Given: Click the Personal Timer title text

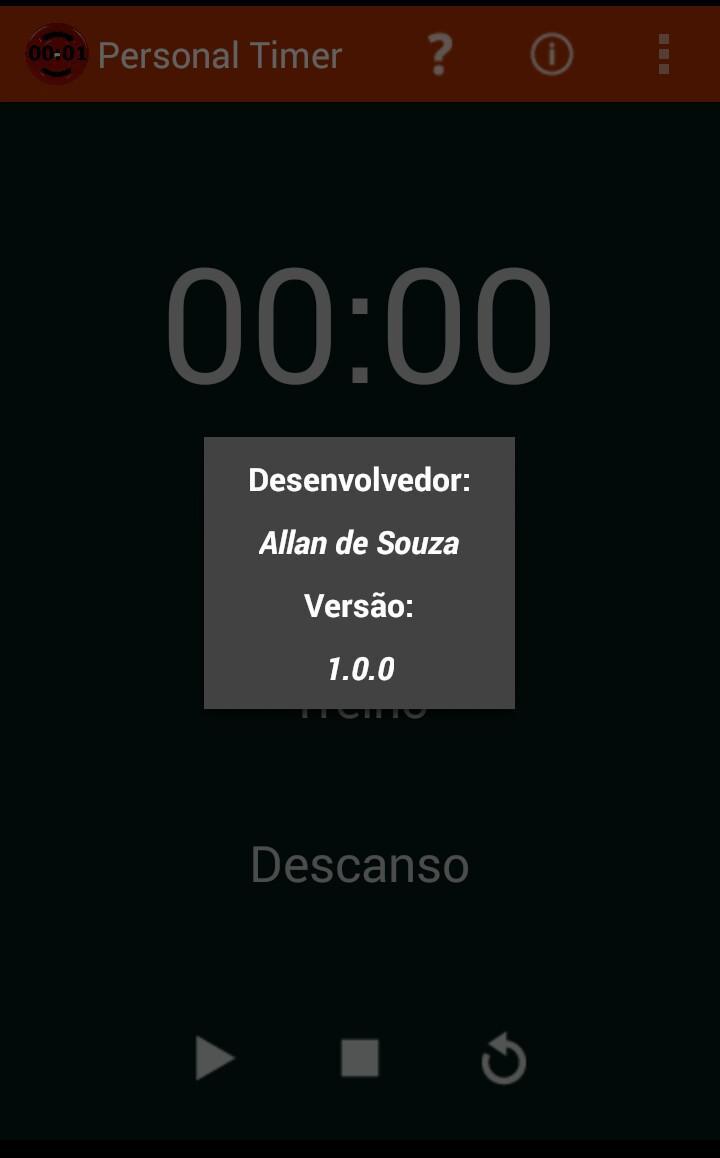Looking at the screenshot, I should [222, 55].
